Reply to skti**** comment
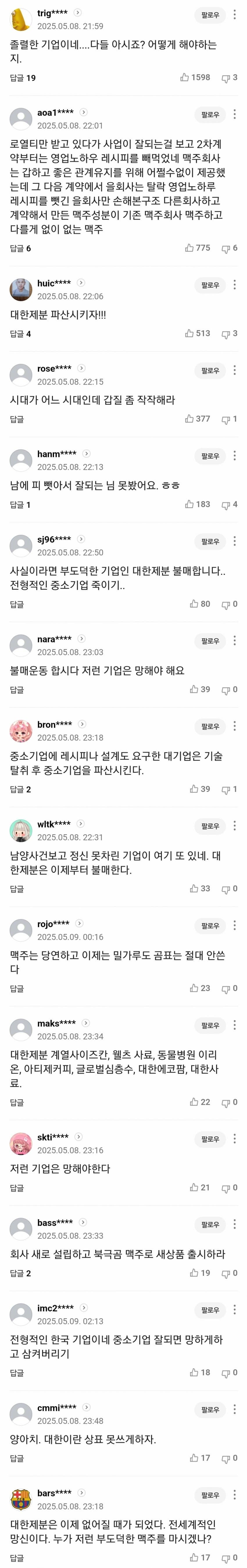The width and height of the screenshot is (247, 1568). [17, 1187]
